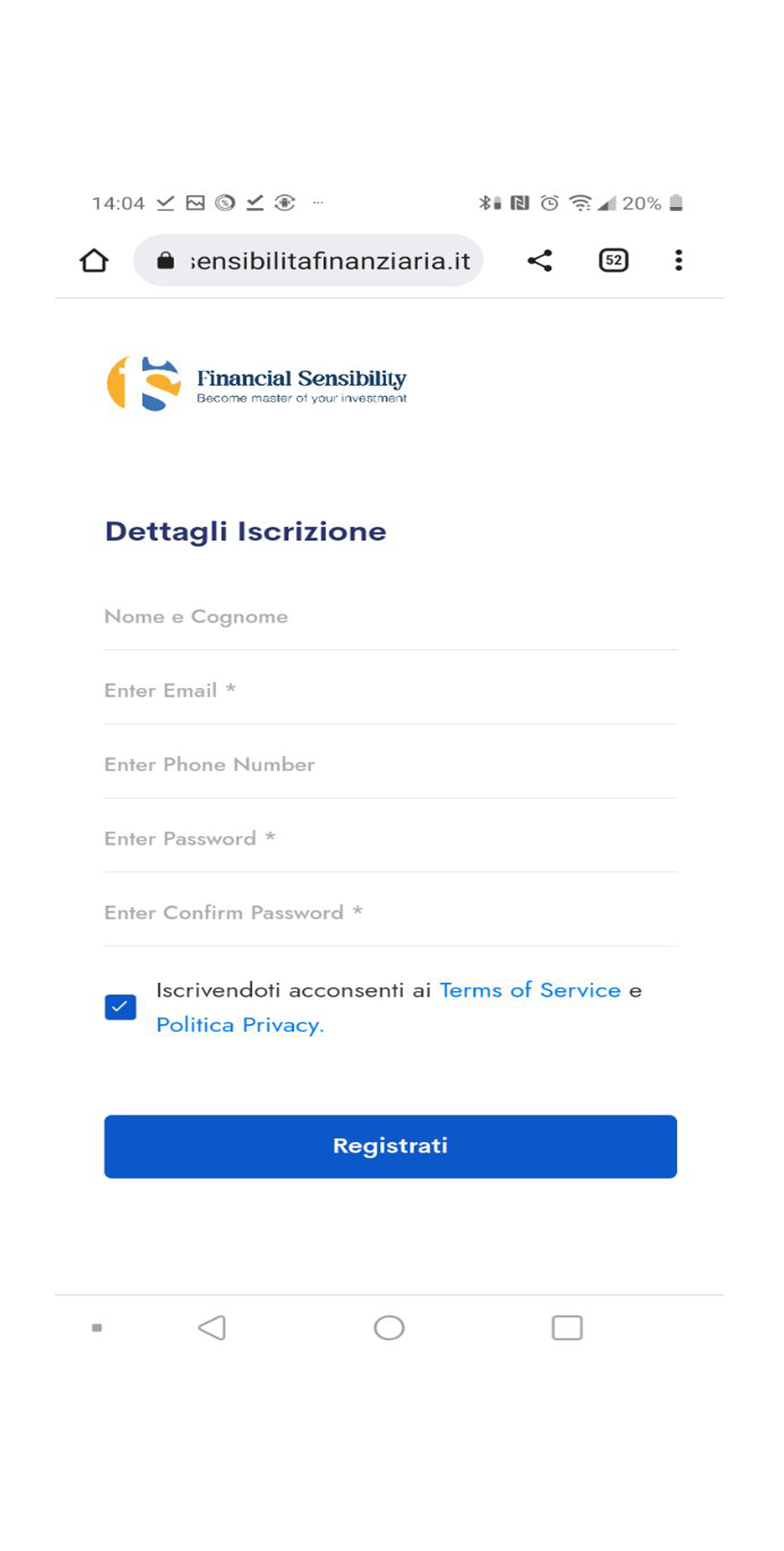Open the Terms of Service link

coord(530,990)
